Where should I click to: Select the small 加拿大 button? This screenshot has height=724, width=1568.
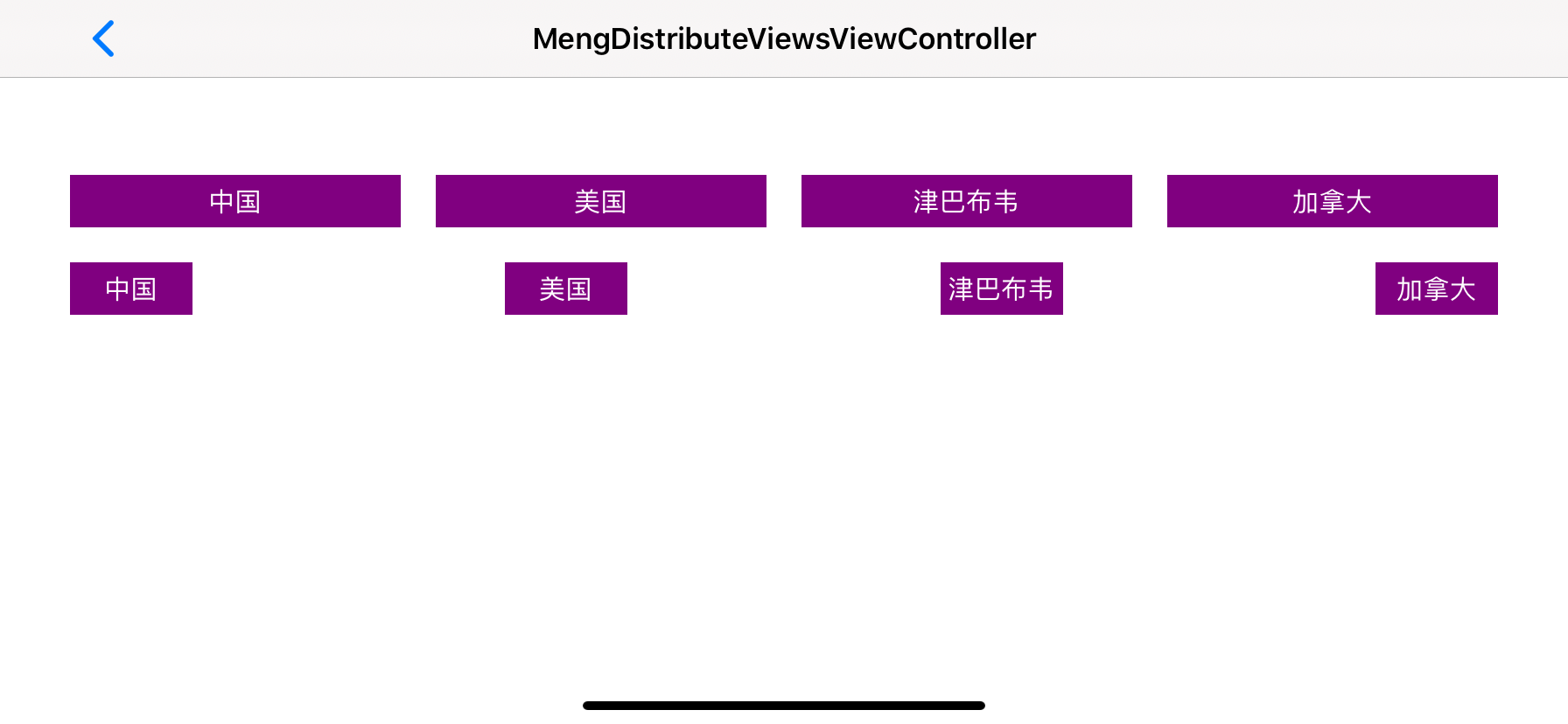tap(1437, 289)
